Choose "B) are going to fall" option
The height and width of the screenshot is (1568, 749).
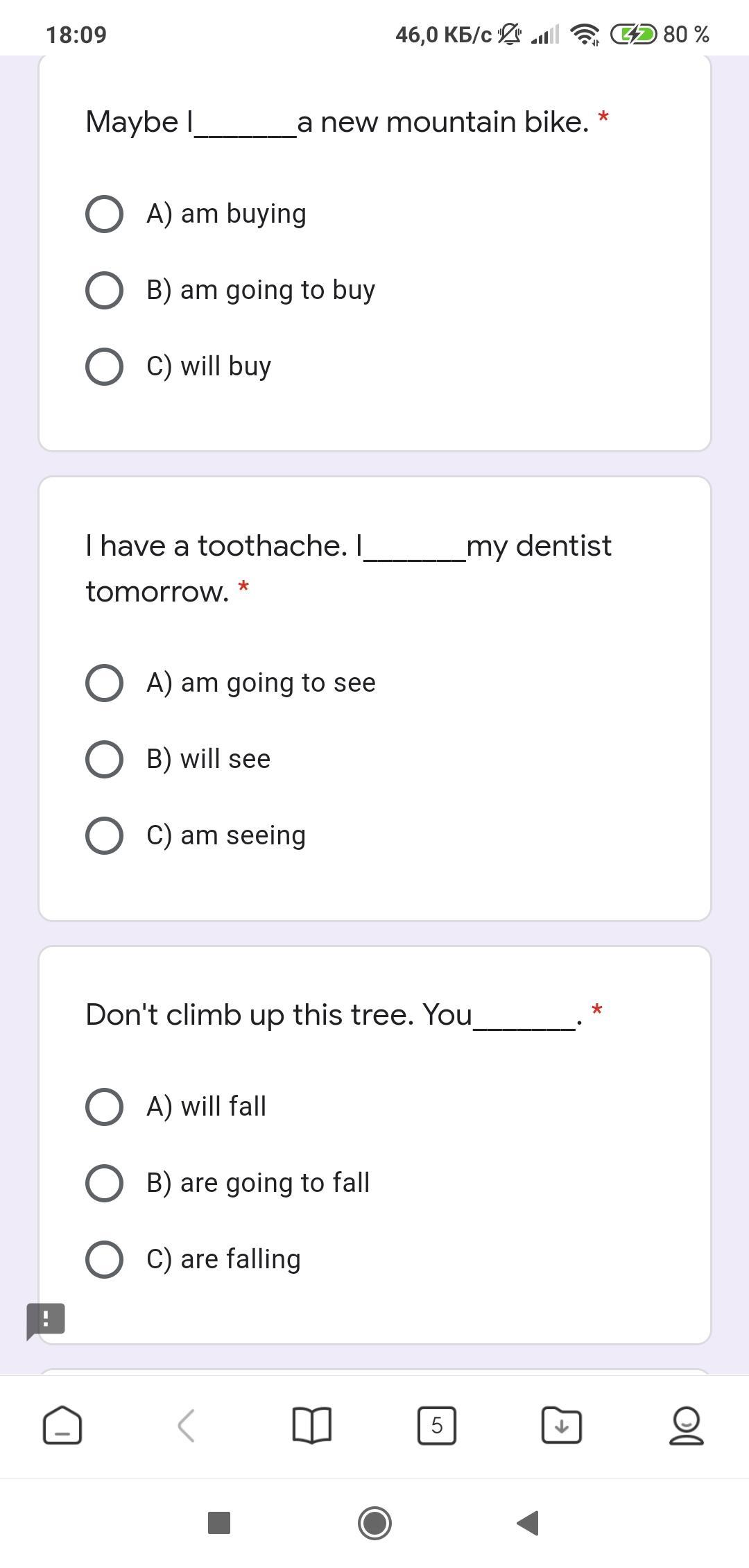click(105, 1183)
